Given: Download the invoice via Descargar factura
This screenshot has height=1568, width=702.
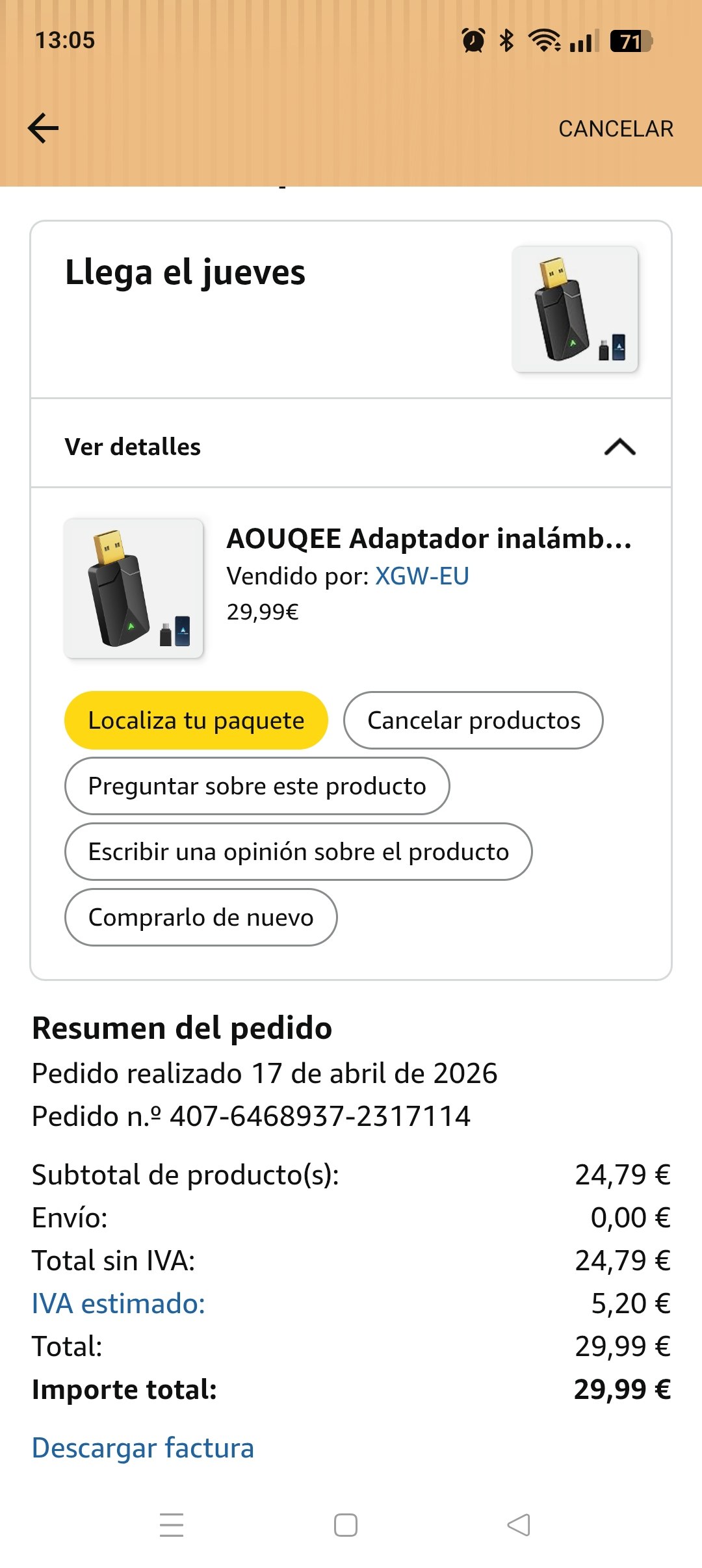Looking at the screenshot, I should pos(143,1448).
